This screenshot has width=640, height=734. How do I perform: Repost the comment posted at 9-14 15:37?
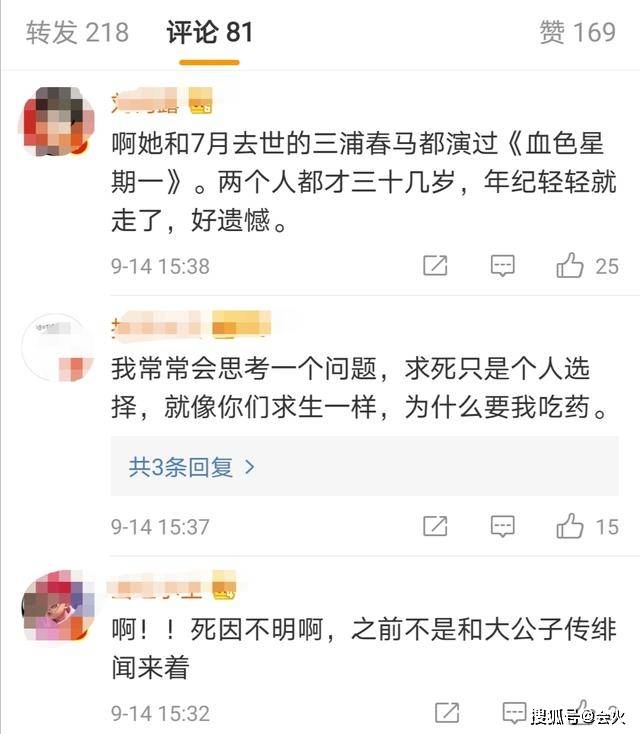pos(435,526)
